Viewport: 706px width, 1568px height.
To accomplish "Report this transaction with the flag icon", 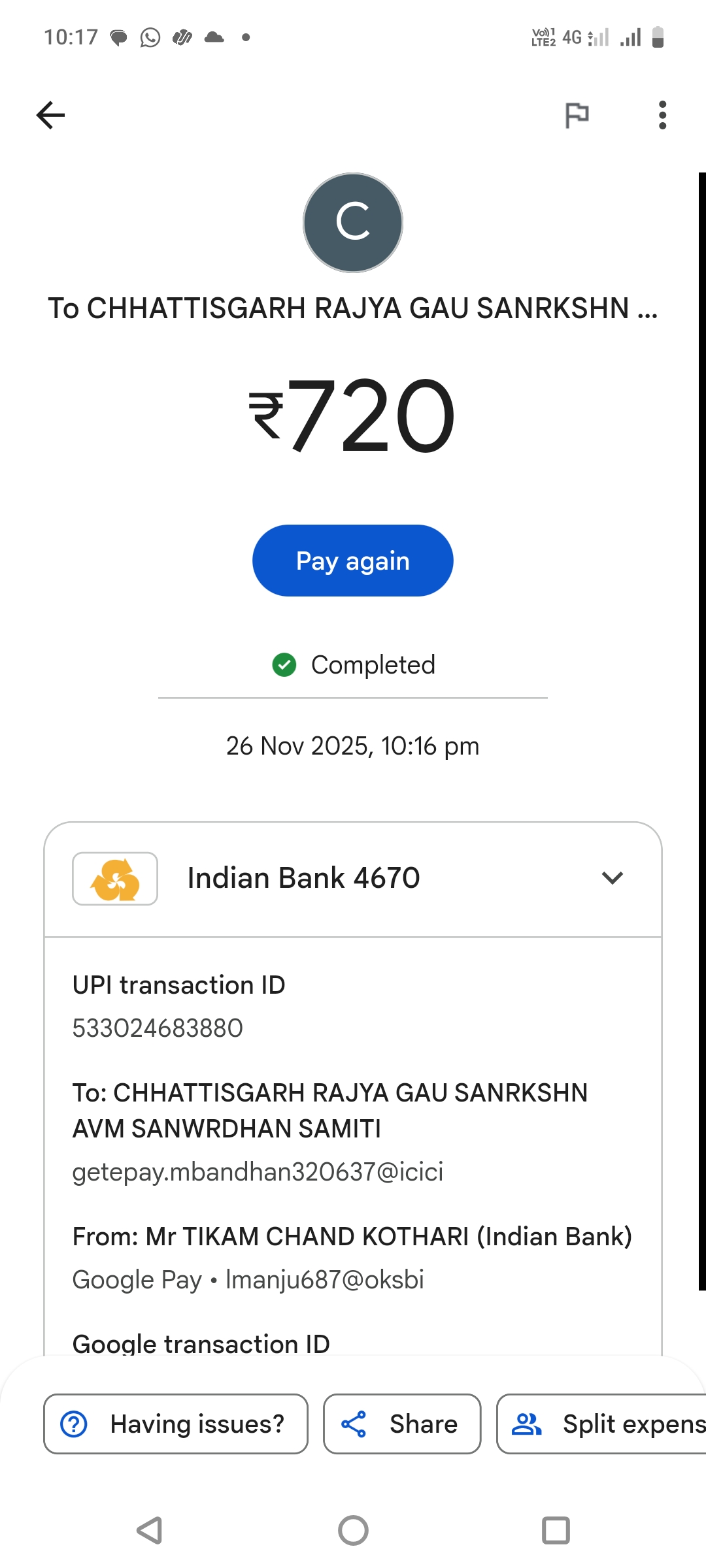I will tap(577, 116).
